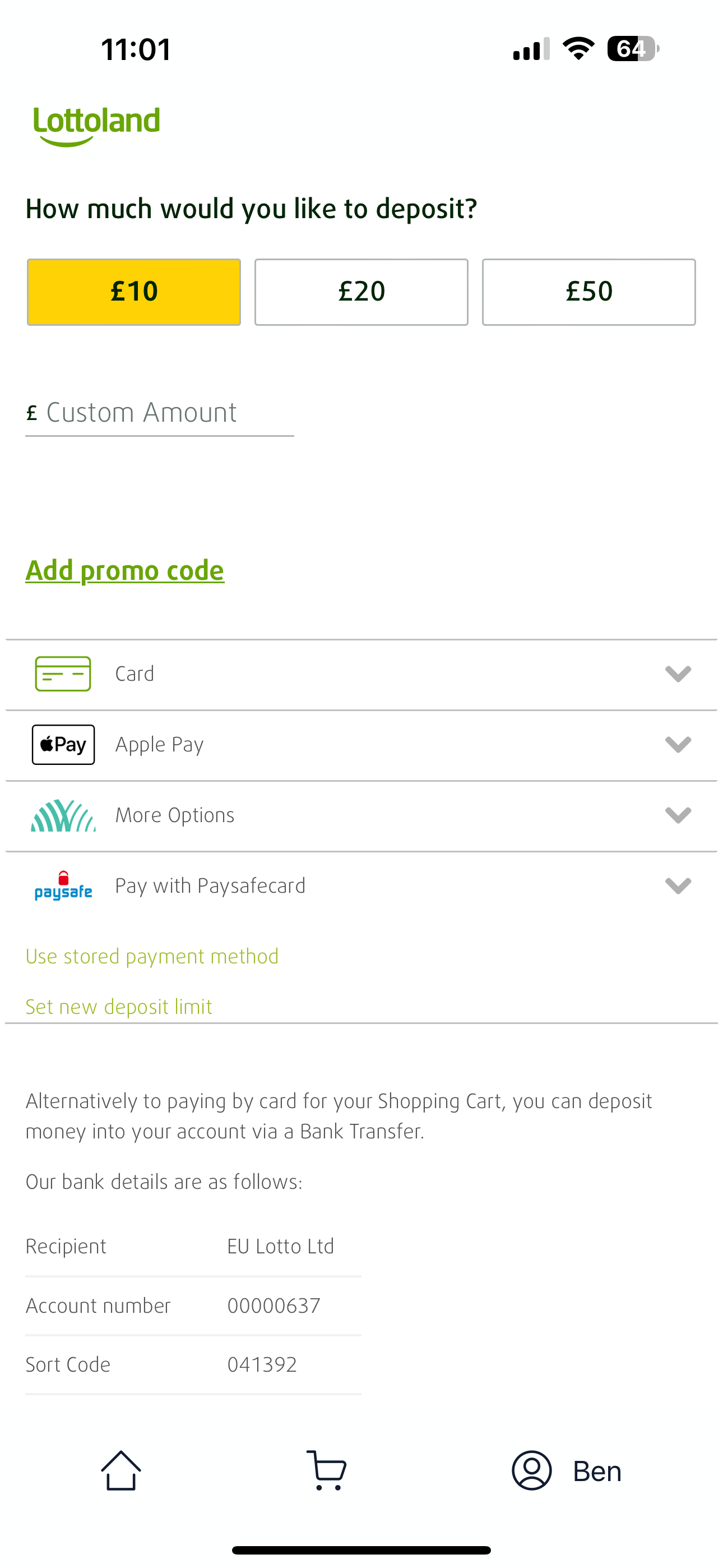The height and width of the screenshot is (1568, 723).
Task: Select the £50 deposit amount
Action: coord(588,292)
